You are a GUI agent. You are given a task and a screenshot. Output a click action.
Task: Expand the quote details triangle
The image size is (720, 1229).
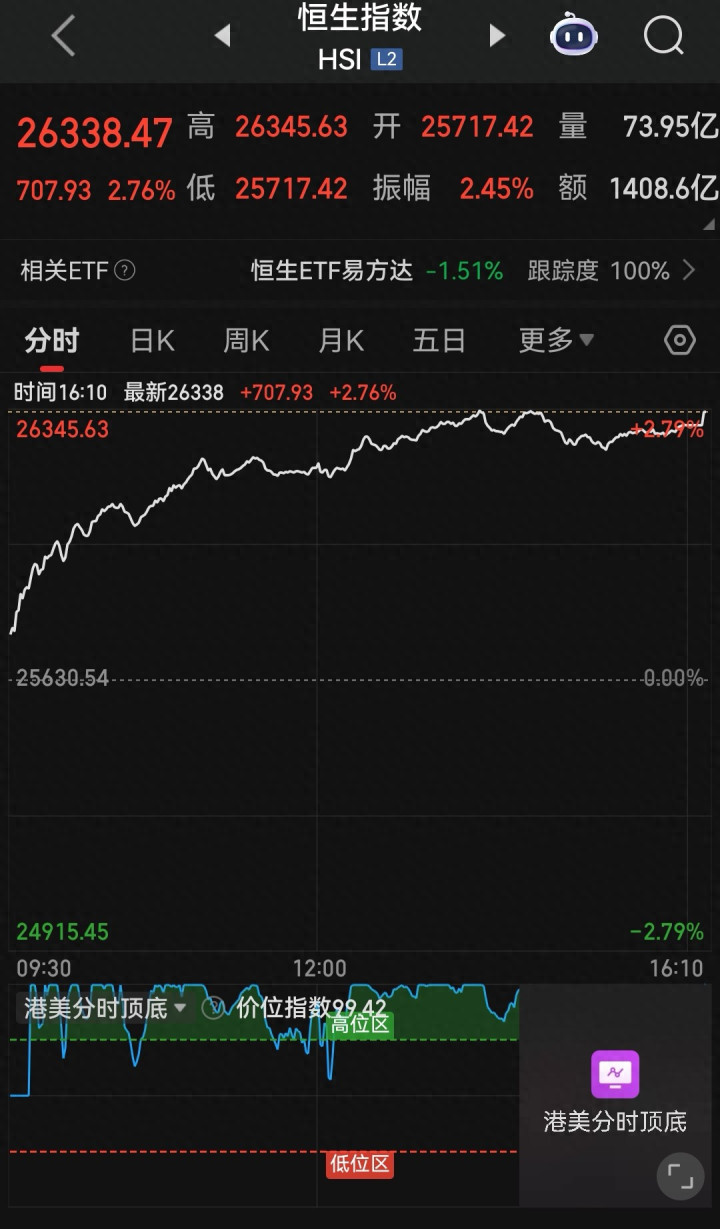(x=710, y=225)
